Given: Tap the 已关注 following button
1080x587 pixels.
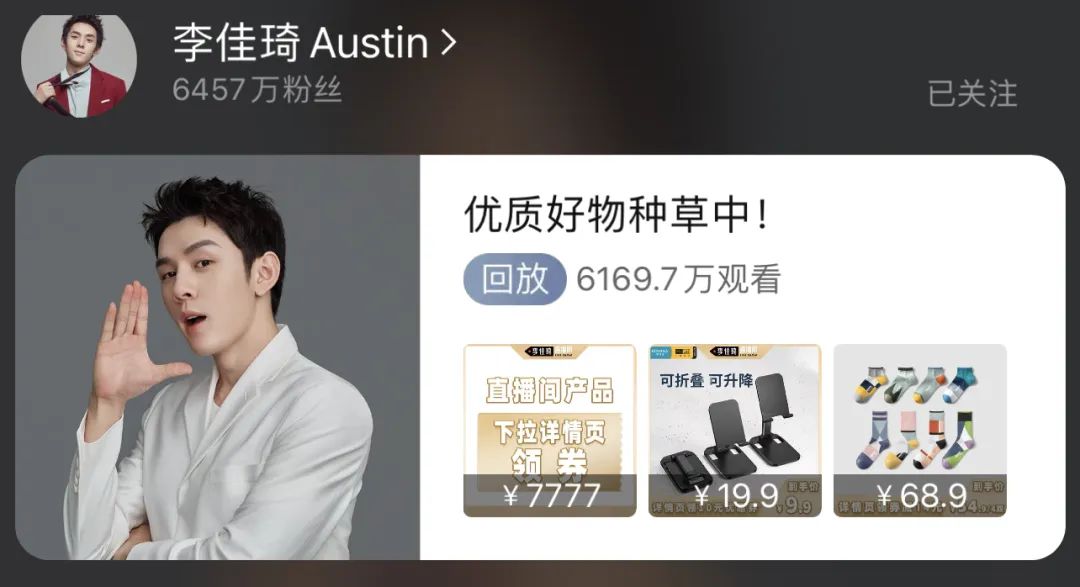Looking at the screenshot, I should pos(972,93).
